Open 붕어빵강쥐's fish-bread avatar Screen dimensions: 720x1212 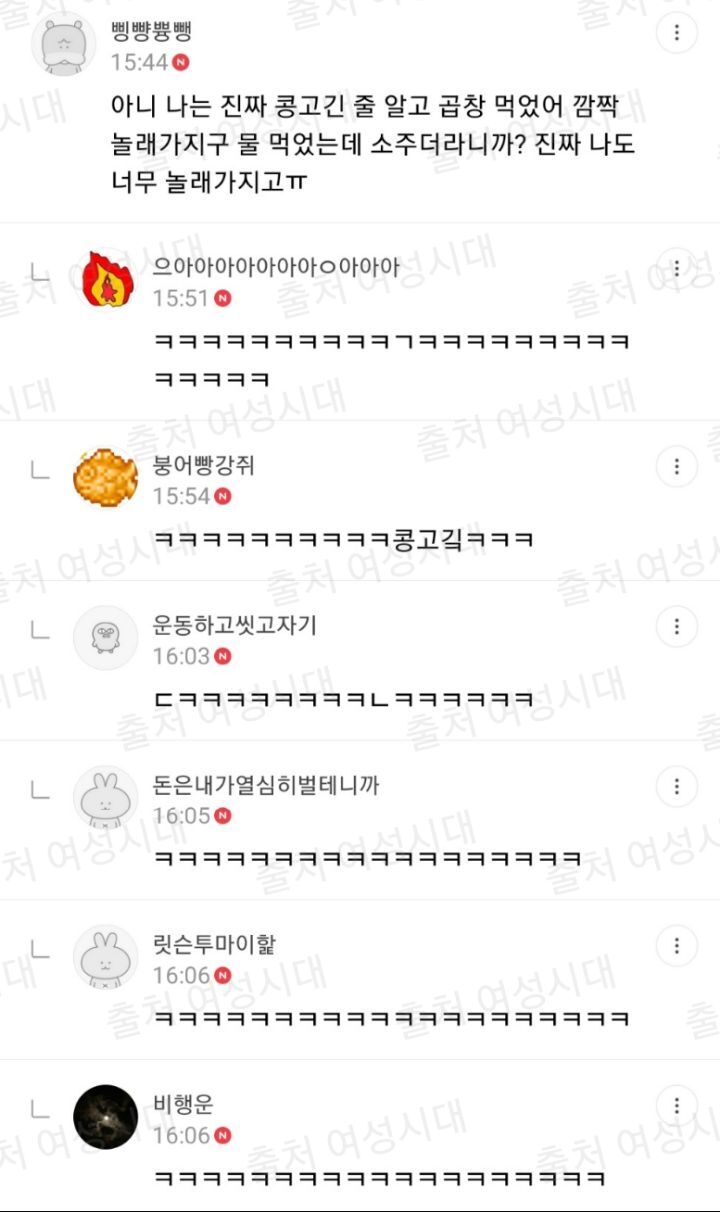tap(106, 477)
